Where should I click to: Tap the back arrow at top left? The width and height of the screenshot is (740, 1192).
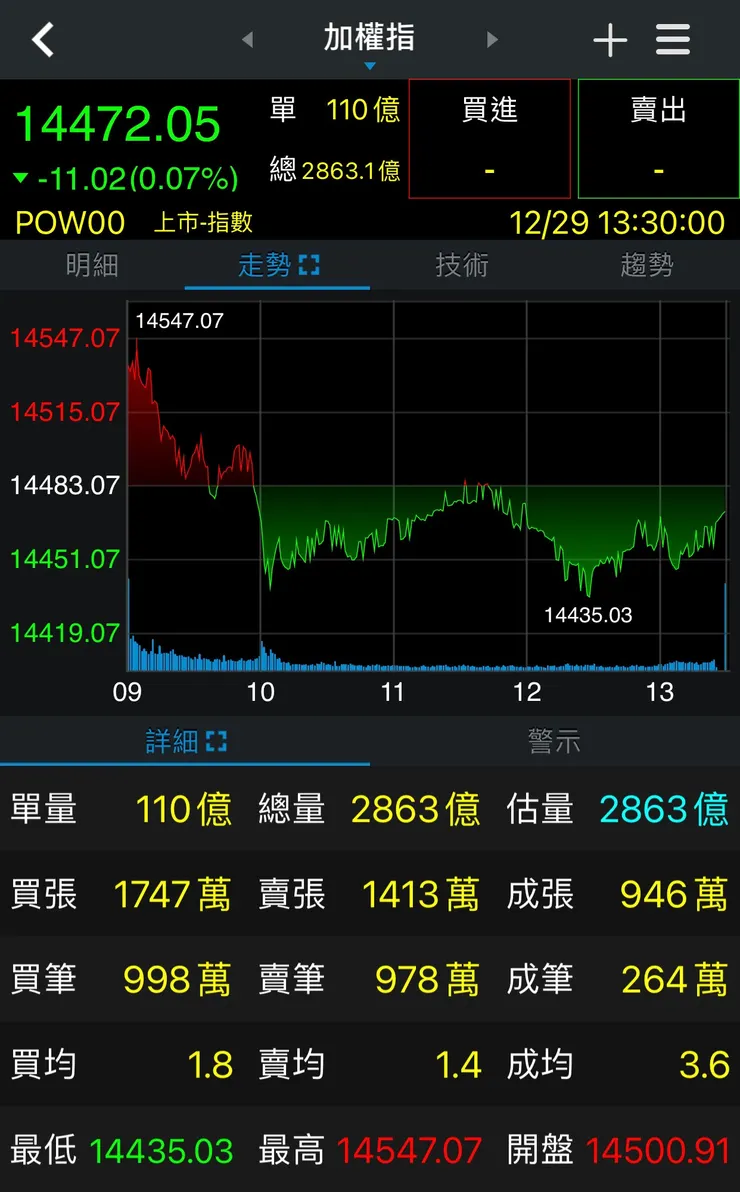[42, 39]
